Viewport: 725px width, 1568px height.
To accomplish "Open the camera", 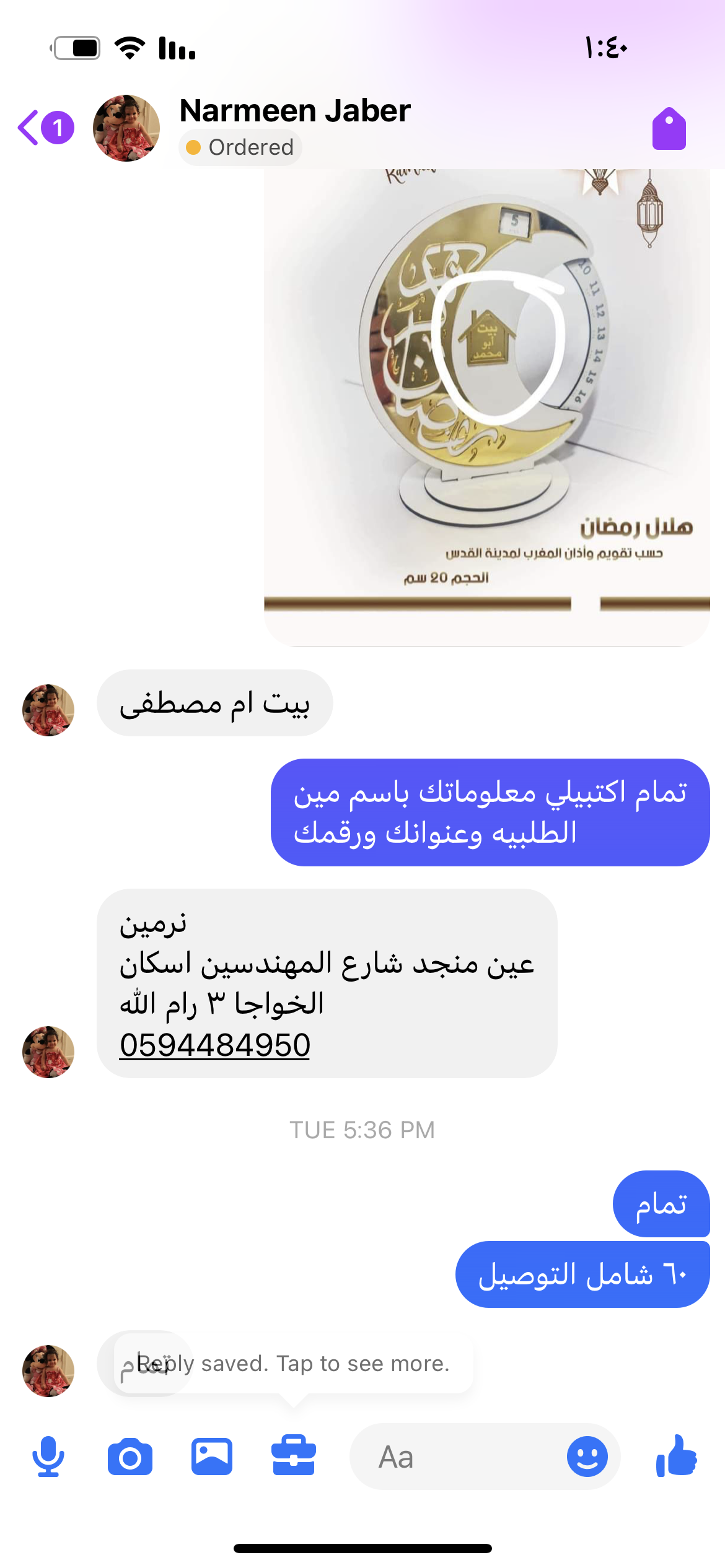I will [130, 1457].
